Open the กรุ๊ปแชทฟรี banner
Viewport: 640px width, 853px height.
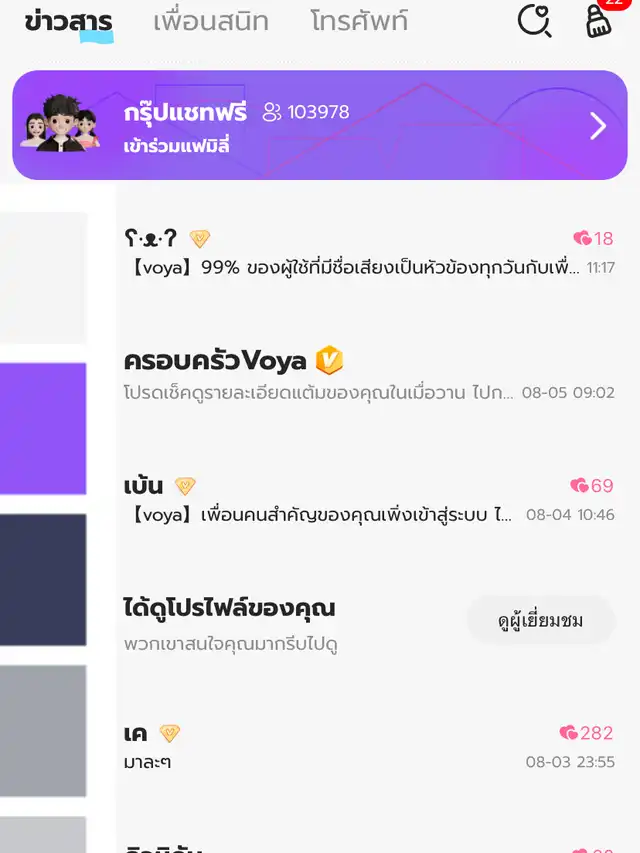pos(320,125)
